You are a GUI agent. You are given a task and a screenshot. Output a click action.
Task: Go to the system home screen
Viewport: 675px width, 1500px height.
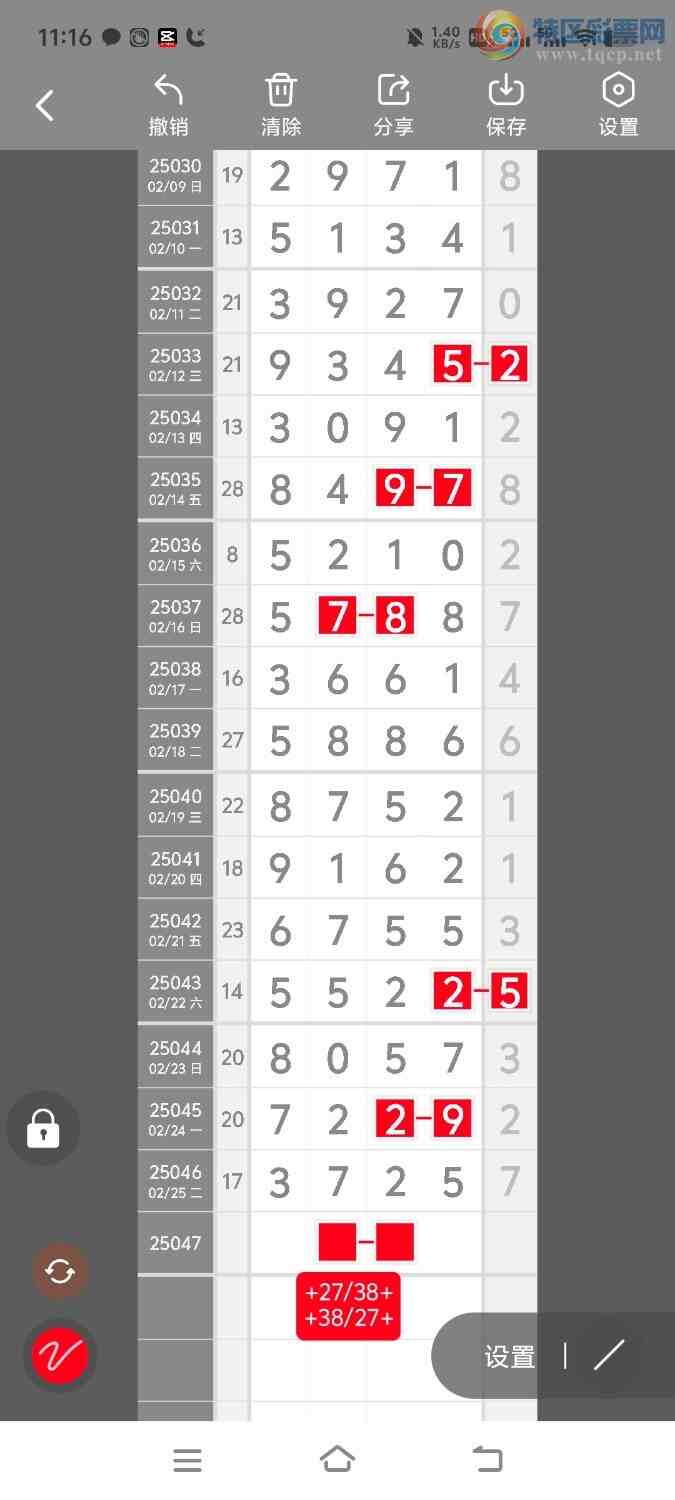(x=337, y=1460)
